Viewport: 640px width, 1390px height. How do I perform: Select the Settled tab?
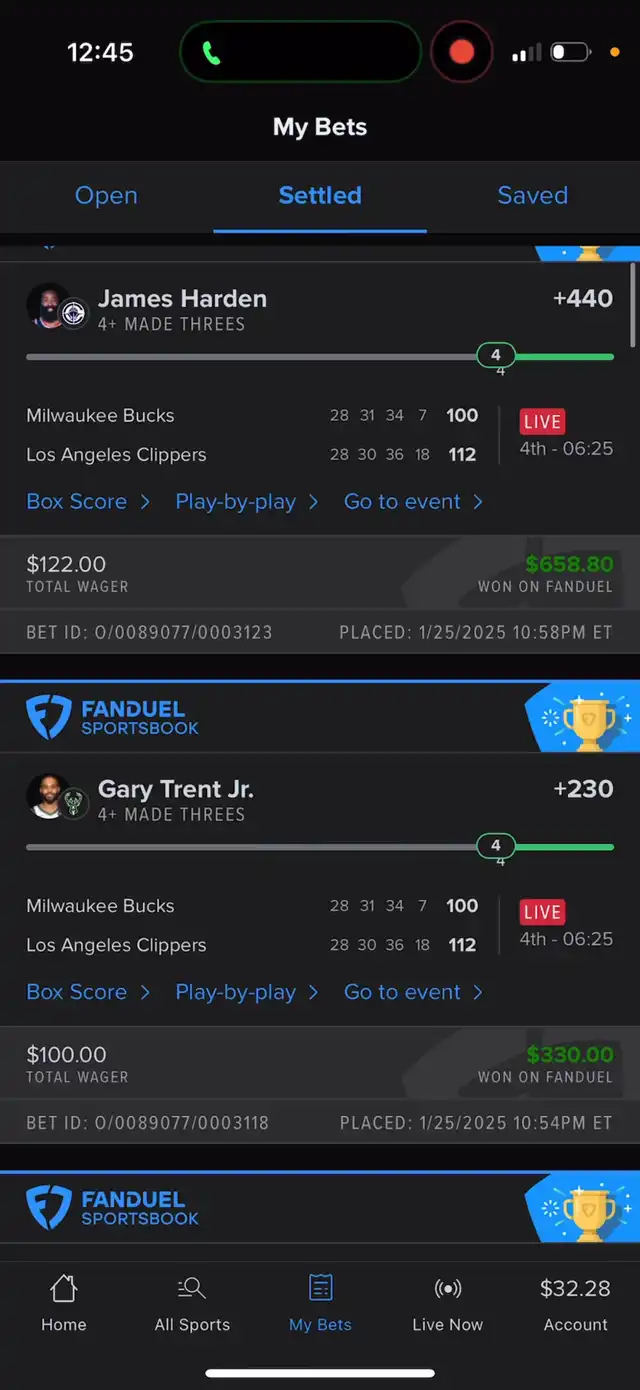[320, 195]
